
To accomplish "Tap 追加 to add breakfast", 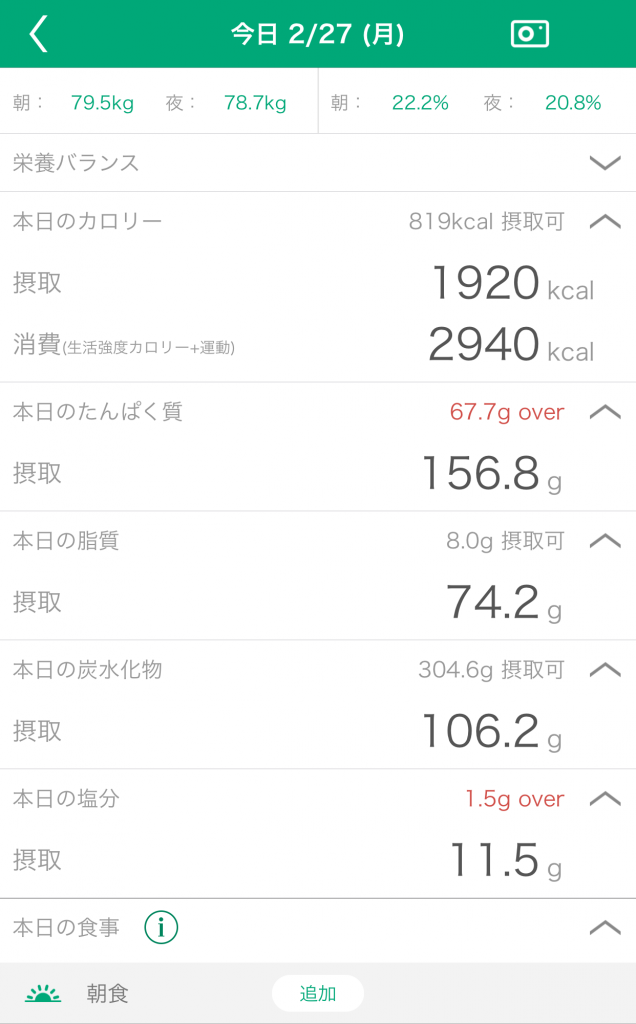I will [x=318, y=993].
